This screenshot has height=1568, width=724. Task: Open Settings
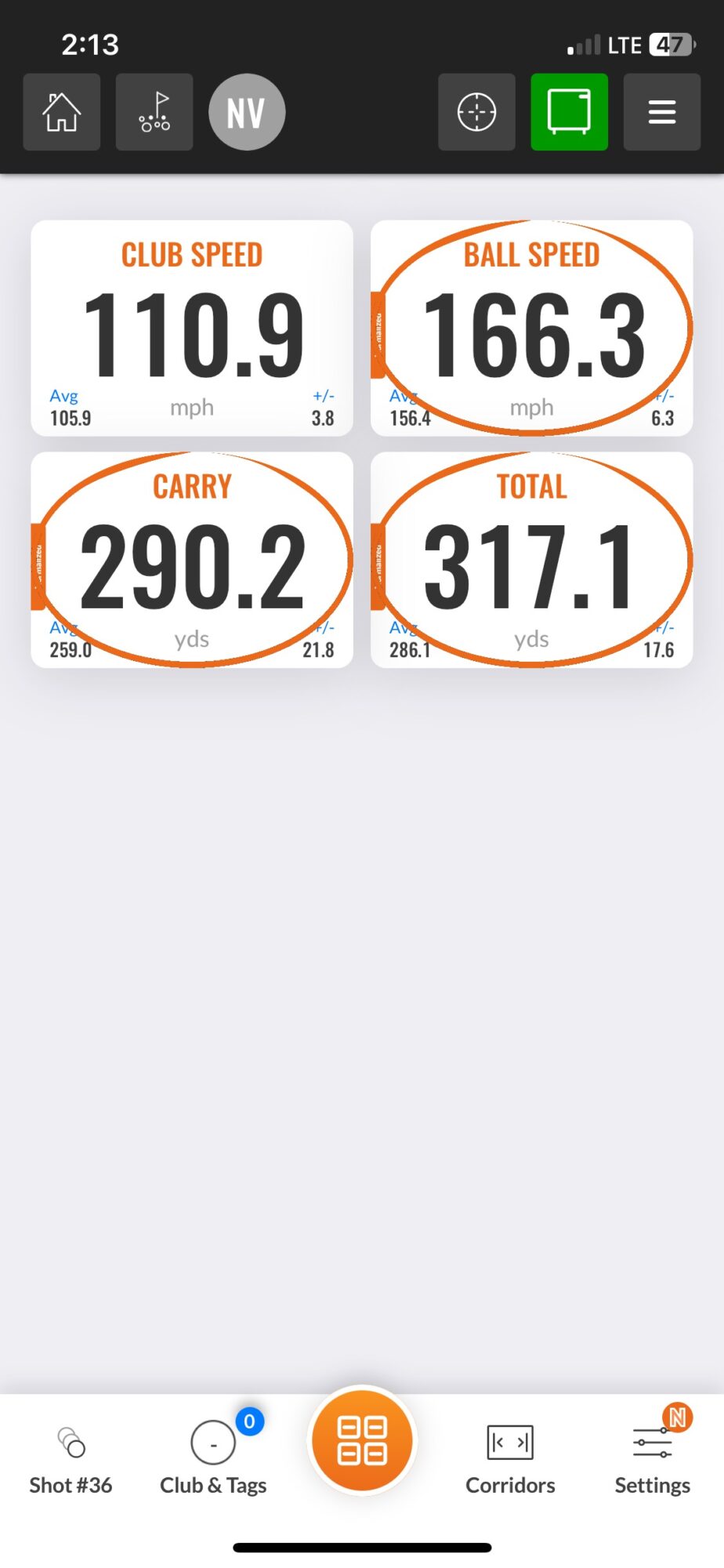pyautogui.click(x=652, y=1460)
